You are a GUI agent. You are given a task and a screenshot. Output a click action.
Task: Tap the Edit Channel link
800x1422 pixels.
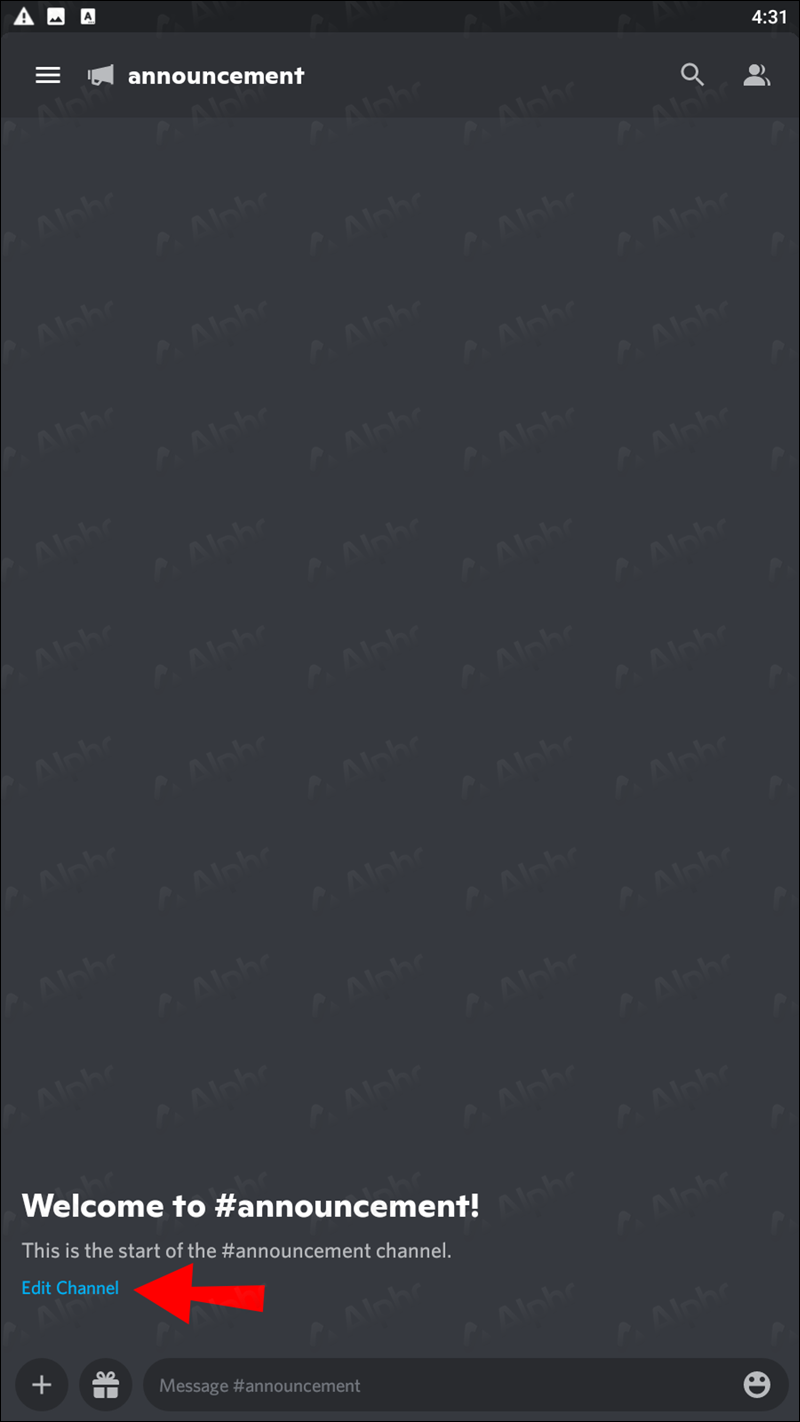[x=70, y=1288]
